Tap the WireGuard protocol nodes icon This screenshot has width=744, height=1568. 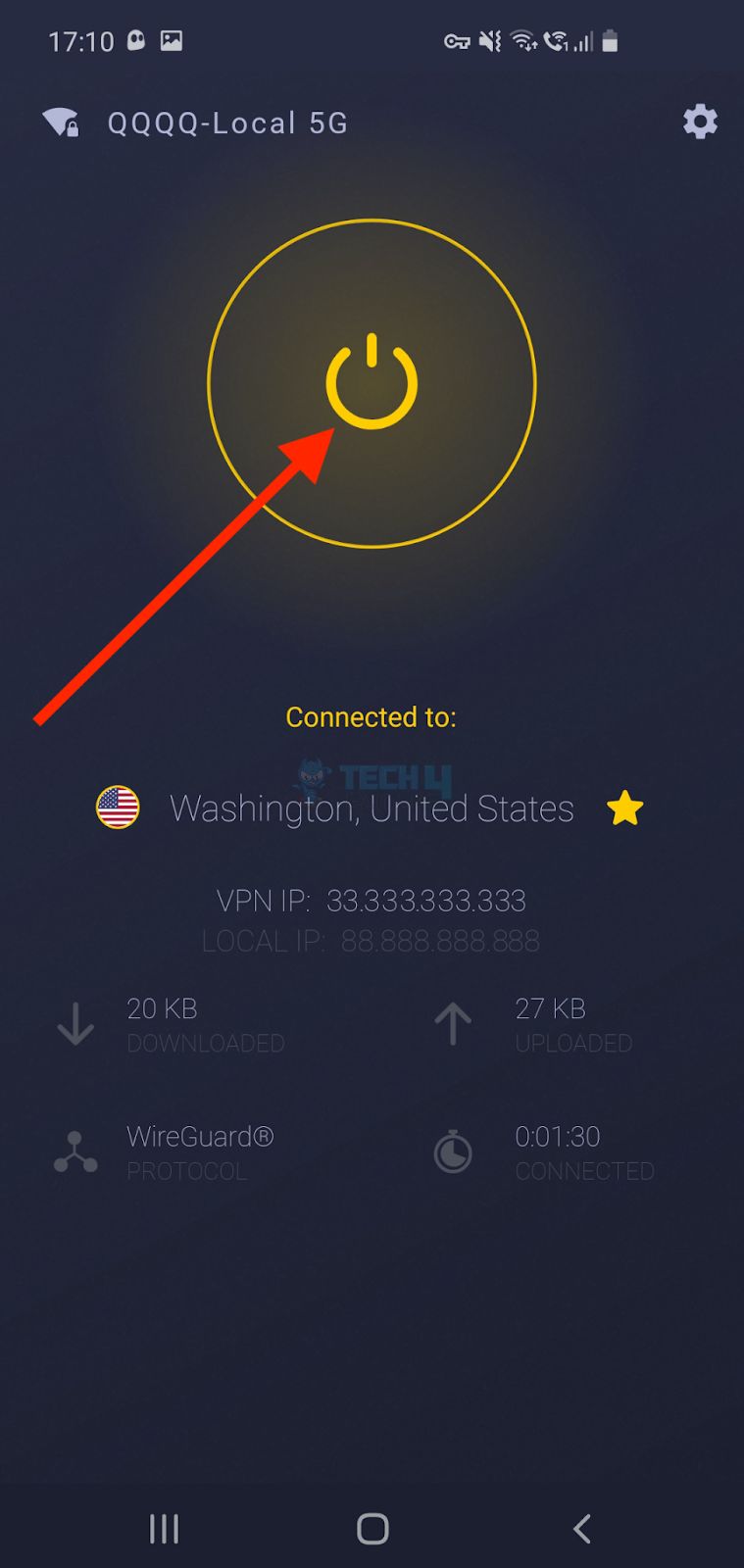pyautogui.click(x=75, y=1151)
